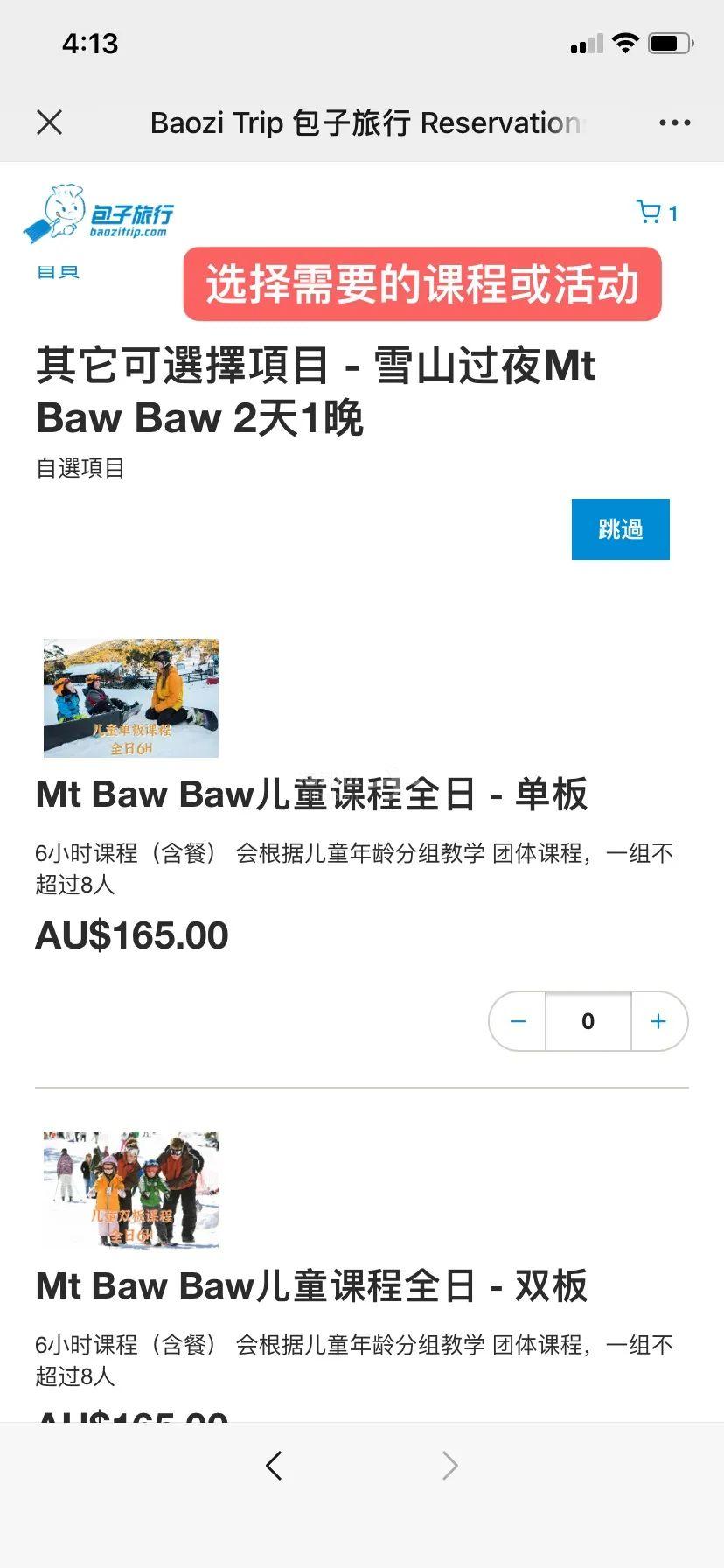Screen dimensions: 724x1568
Task: Decrease quantity for 儿童课程全日 - 单板
Action: tap(518, 1021)
